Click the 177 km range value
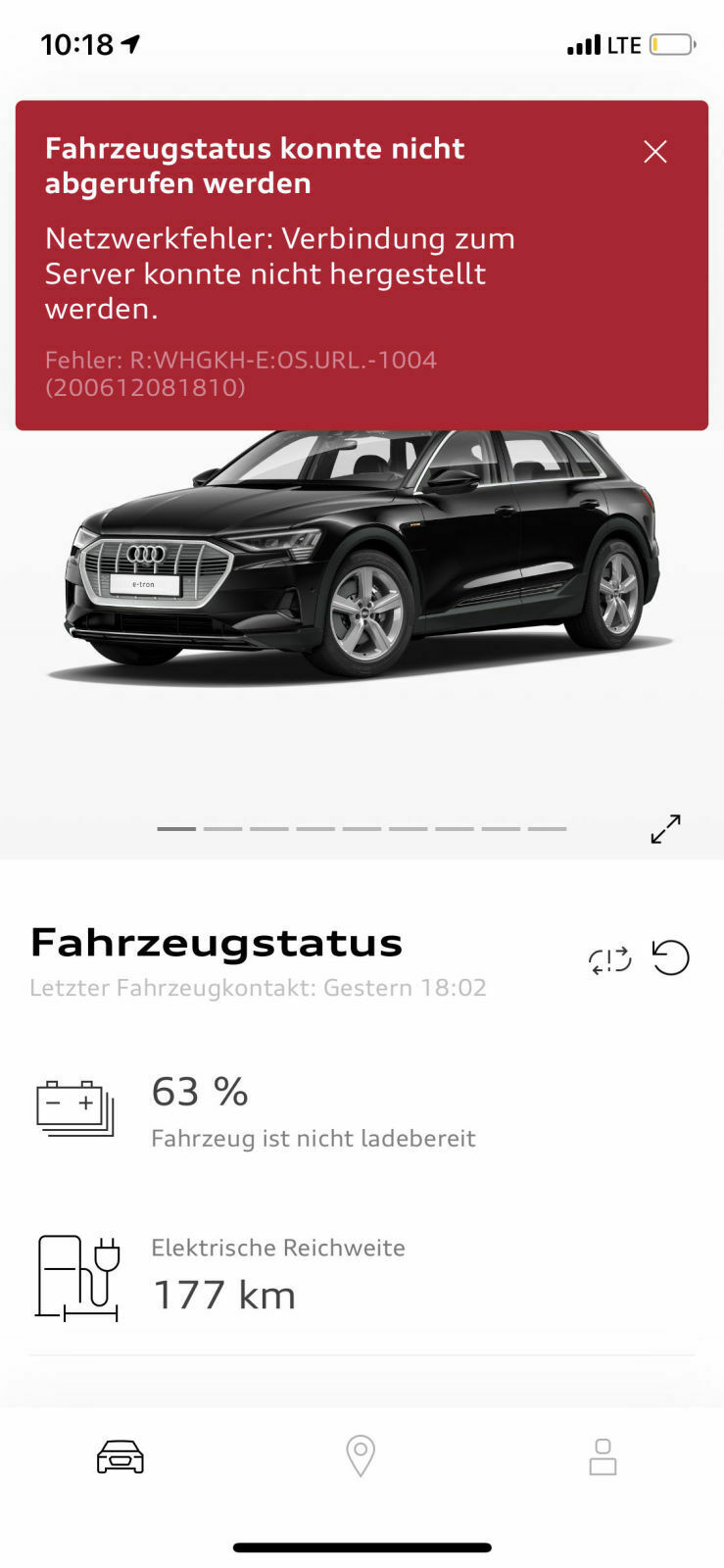Screen dimensions: 724x1568 point(223,1294)
